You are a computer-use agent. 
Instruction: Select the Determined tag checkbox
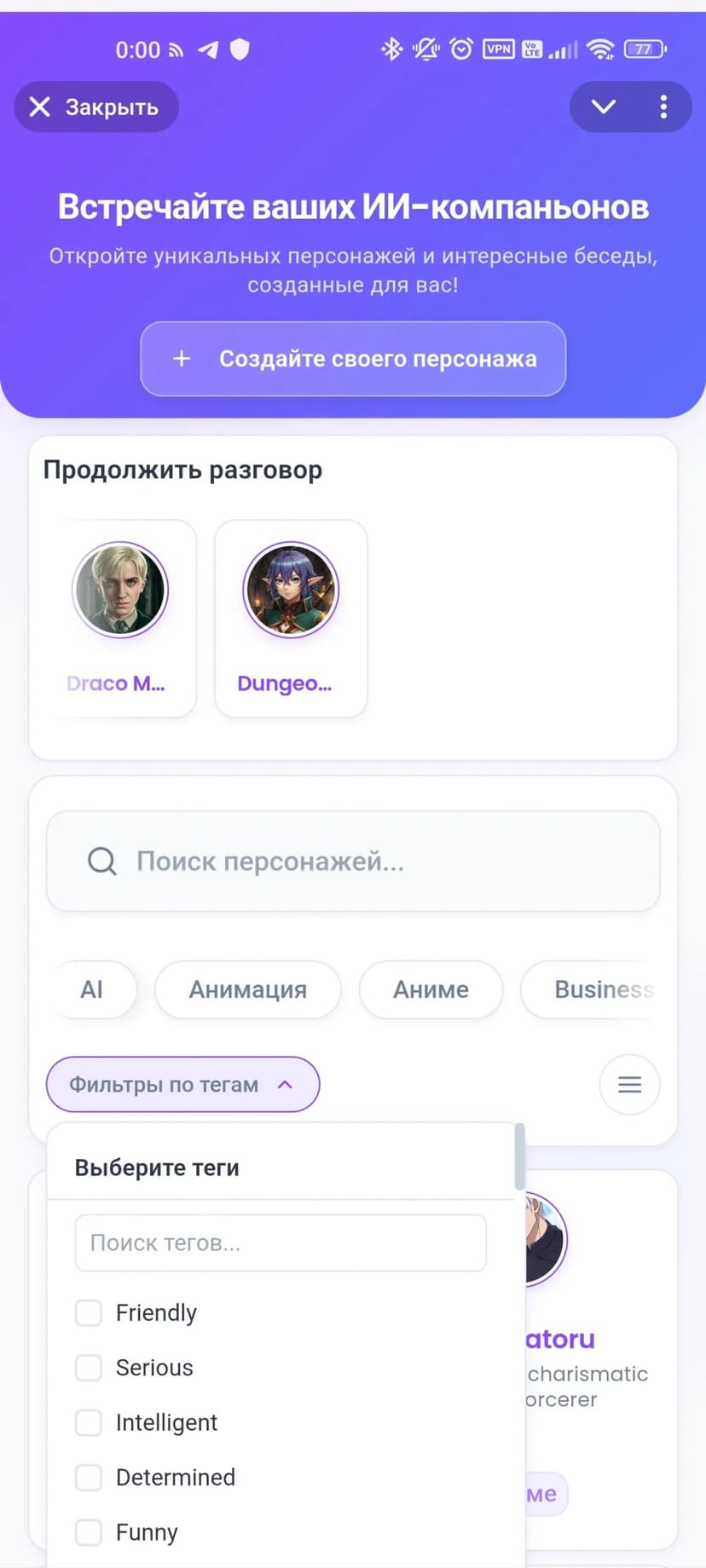click(89, 1478)
